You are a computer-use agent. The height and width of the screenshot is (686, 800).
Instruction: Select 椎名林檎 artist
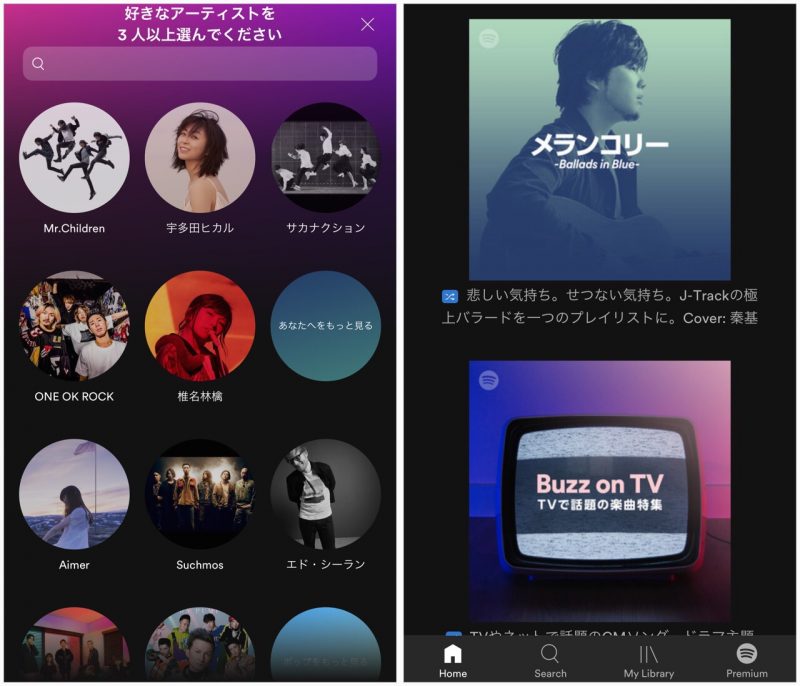point(200,325)
